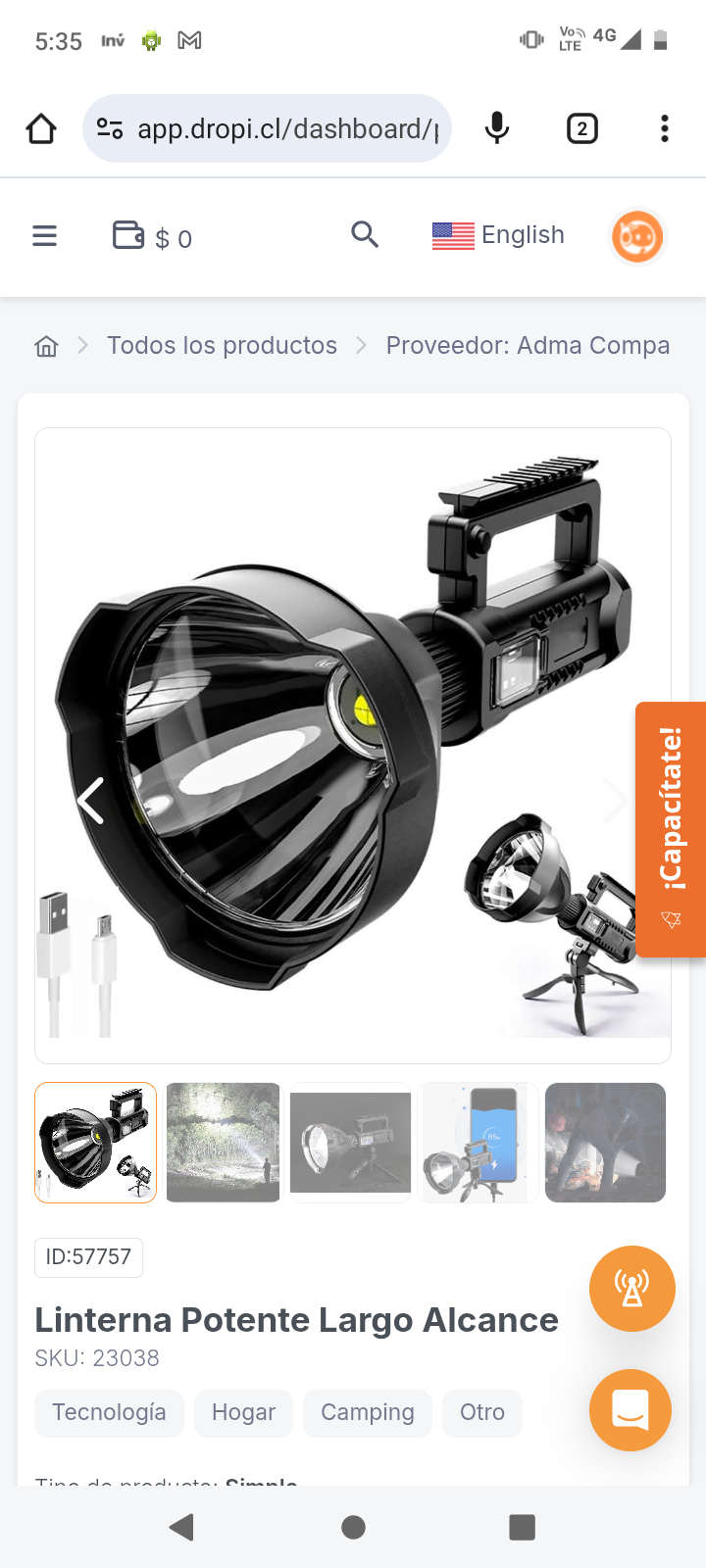Select the night forest beam thumbnail
706x1568 pixels.
tap(223, 1143)
